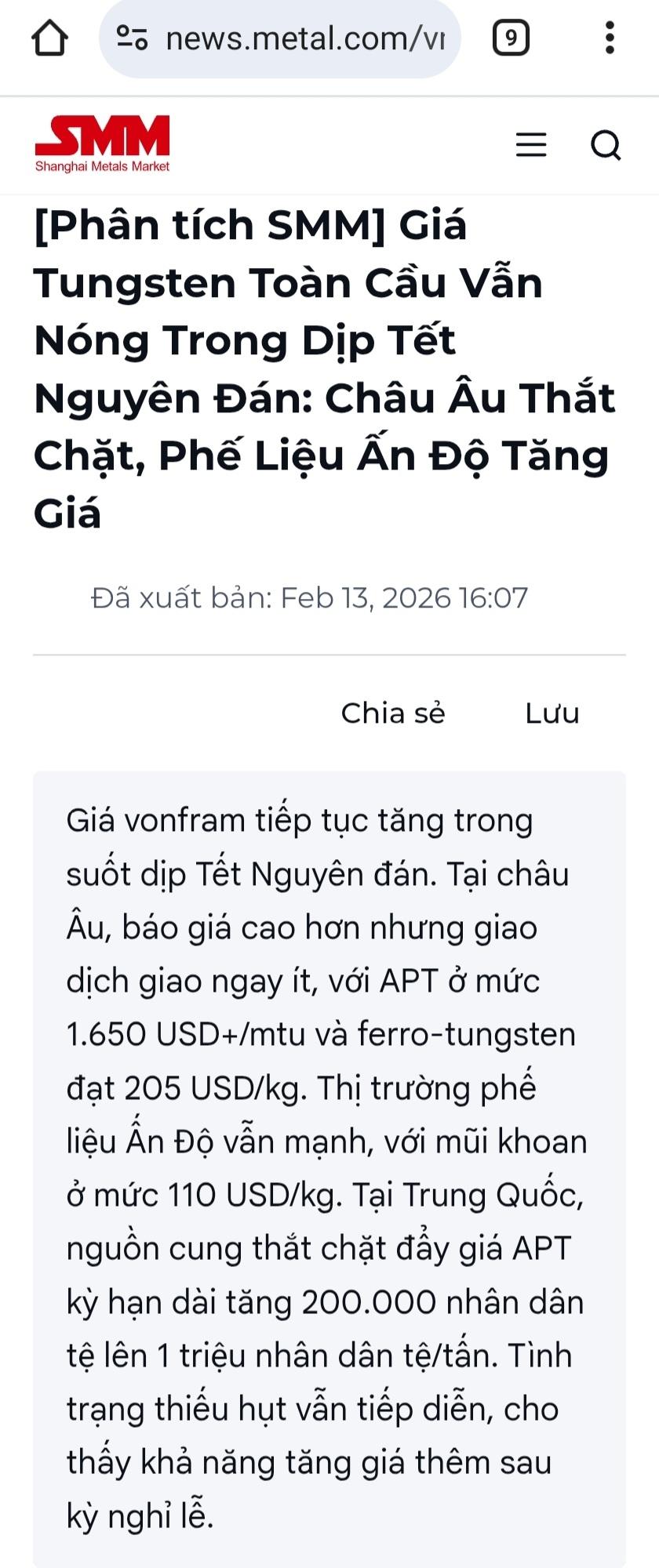Tap the publication date 'Feb 13, 2026 16:07'
This screenshot has height=1568, width=659.
pyautogui.click(x=309, y=597)
